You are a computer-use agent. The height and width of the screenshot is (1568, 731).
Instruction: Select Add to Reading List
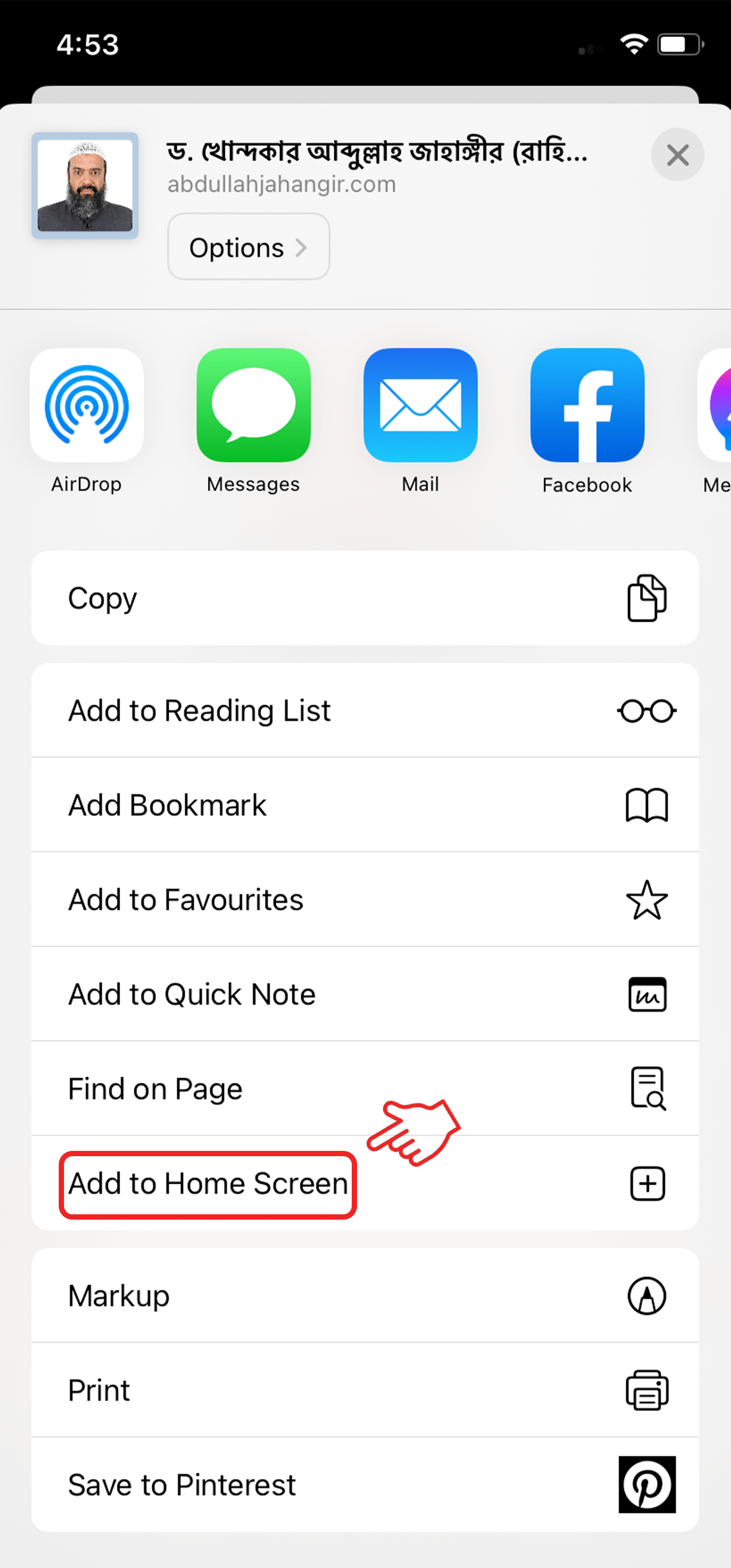(364, 711)
